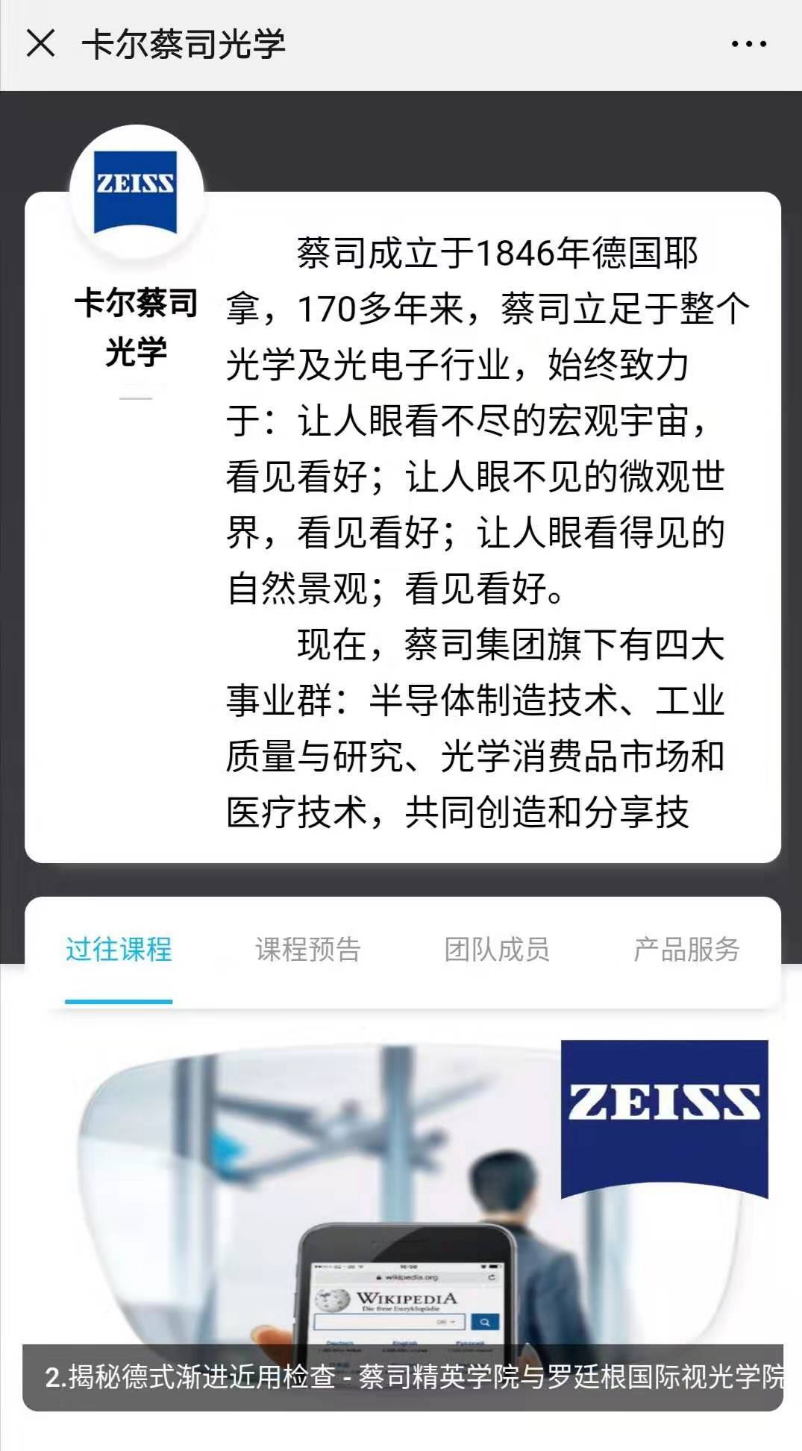
Task: Open the three-dot overflow menu
Action: [748, 44]
